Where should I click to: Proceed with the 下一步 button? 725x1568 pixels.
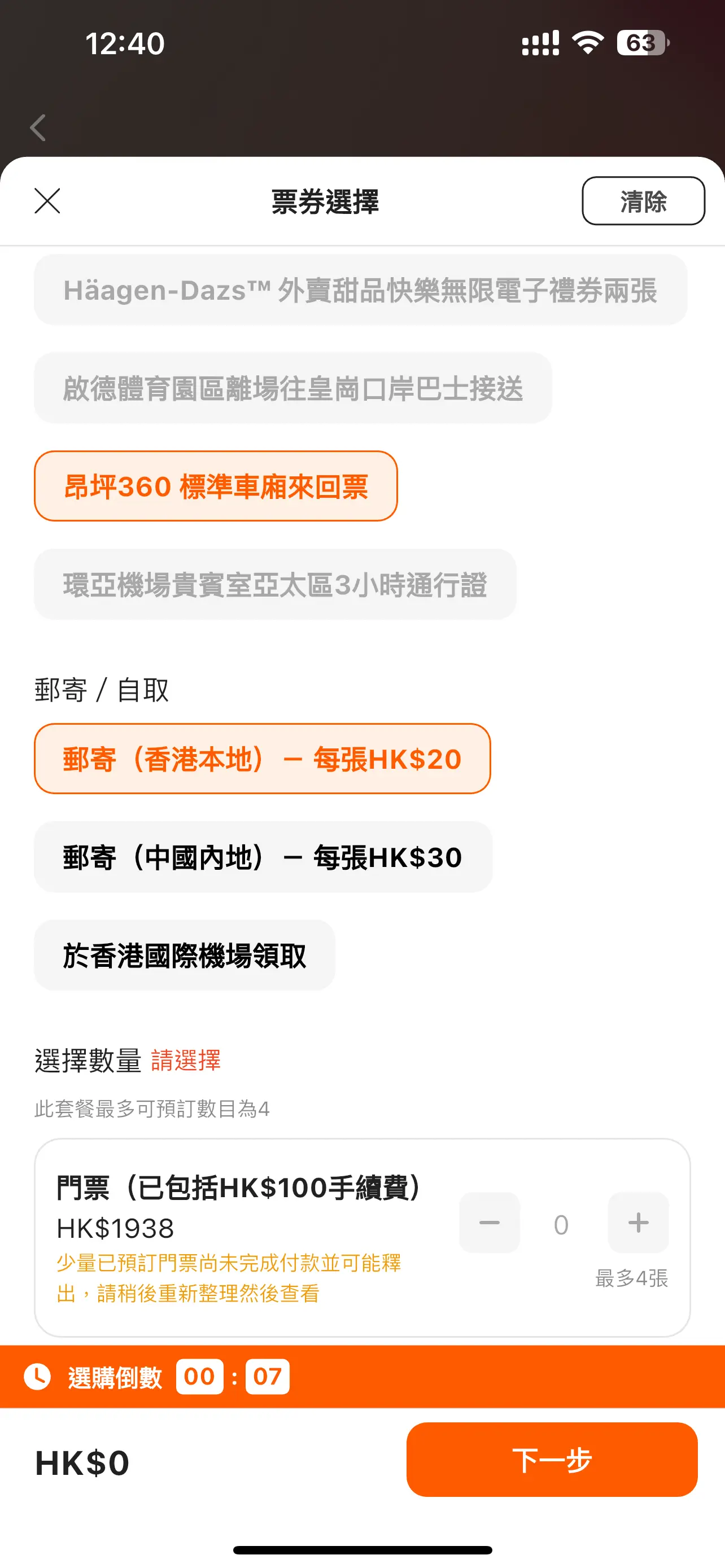tap(552, 1460)
